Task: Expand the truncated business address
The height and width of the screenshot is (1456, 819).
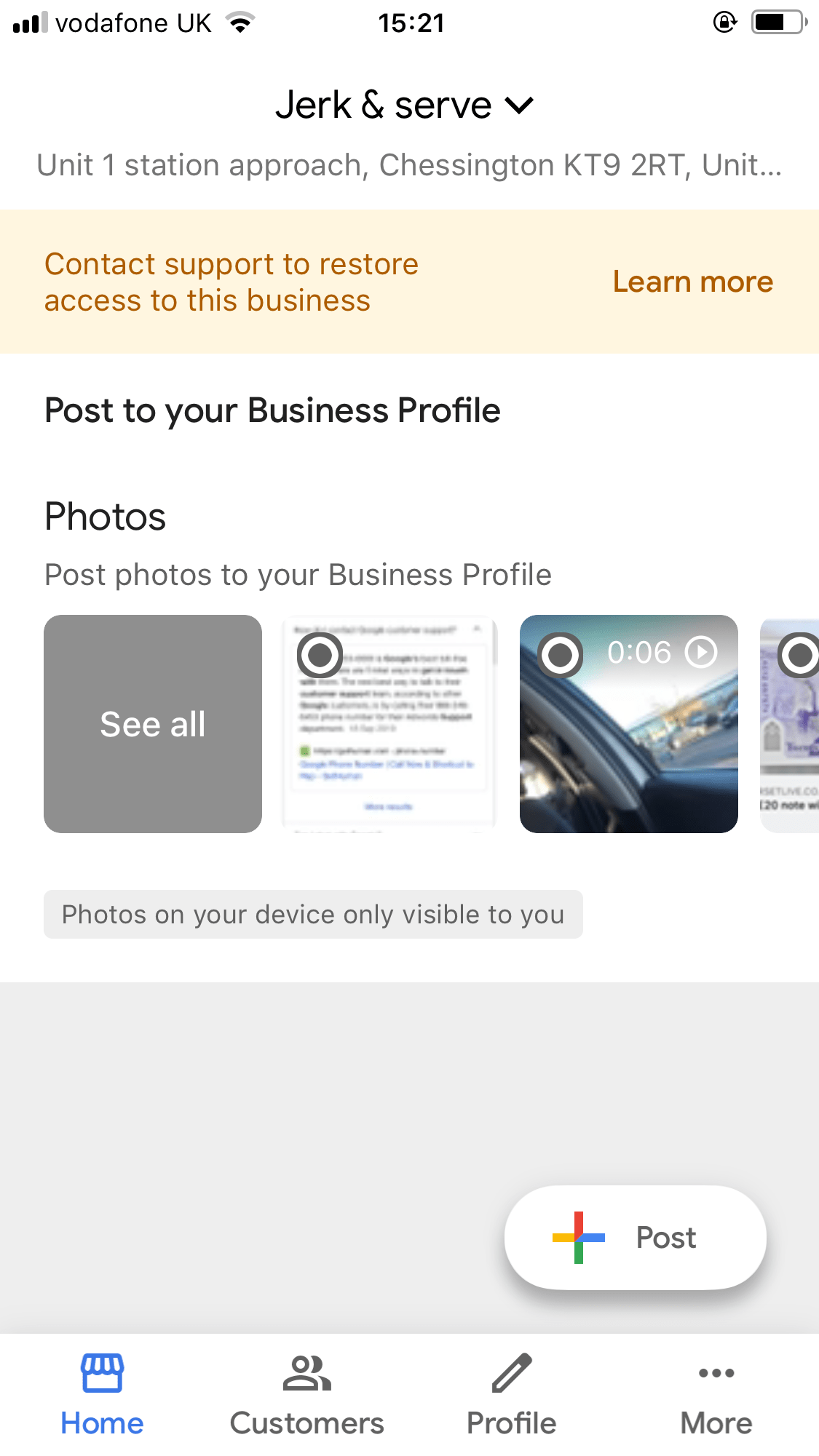Action: (x=409, y=164)
